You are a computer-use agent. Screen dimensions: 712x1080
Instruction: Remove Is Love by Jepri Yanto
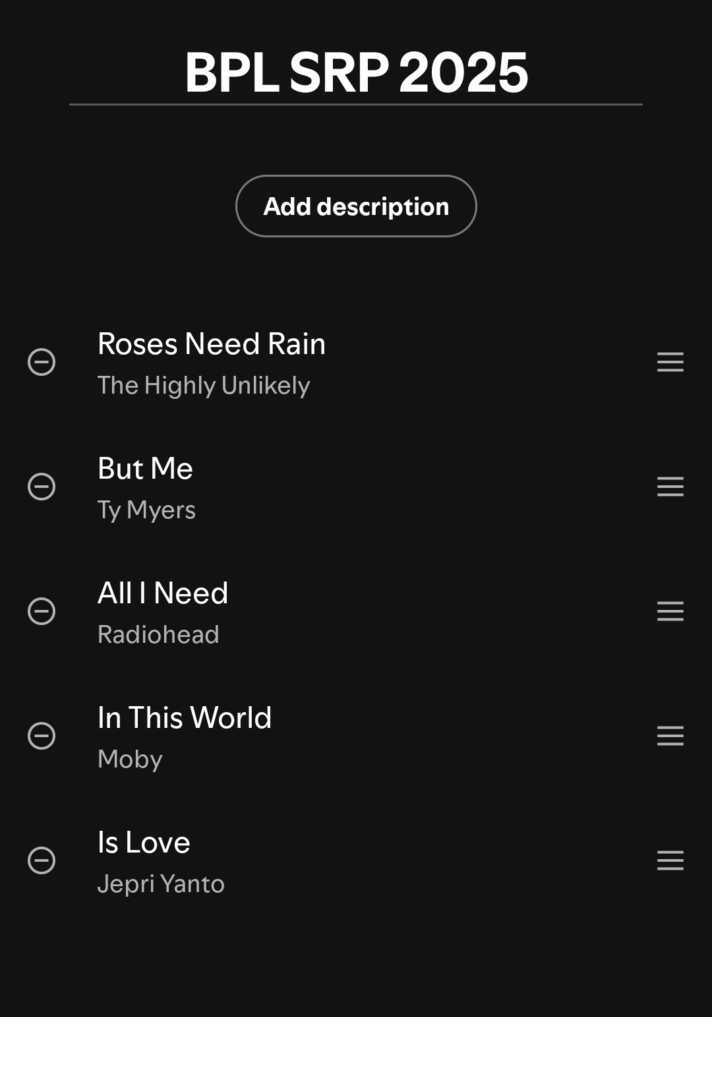coord(41,861)
